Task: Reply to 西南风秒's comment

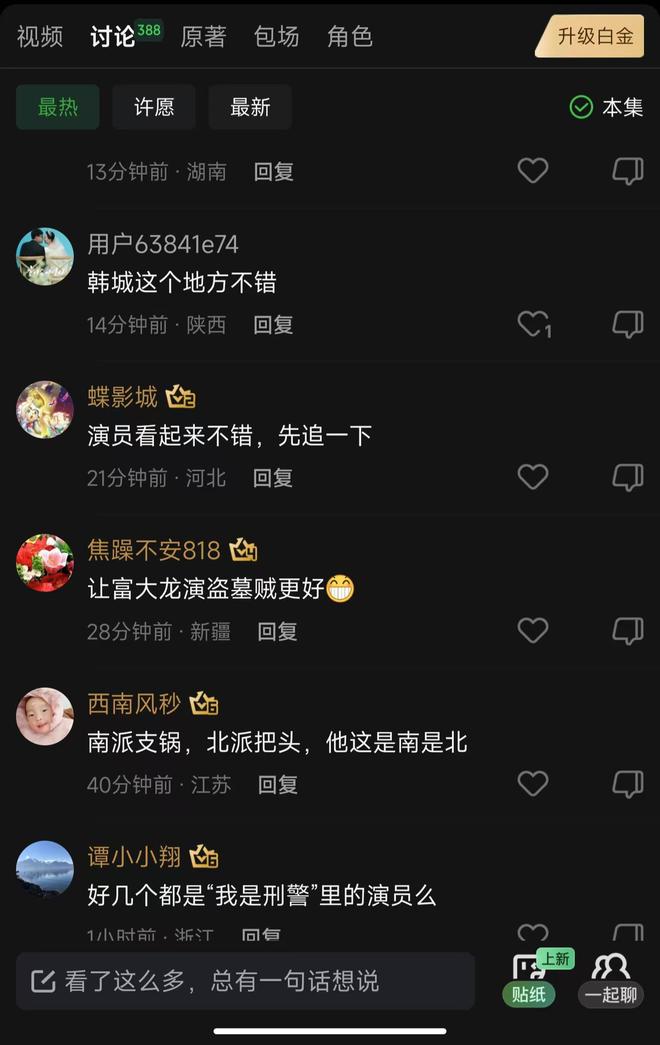Action: pyautogui.click(x=278, y=785)
